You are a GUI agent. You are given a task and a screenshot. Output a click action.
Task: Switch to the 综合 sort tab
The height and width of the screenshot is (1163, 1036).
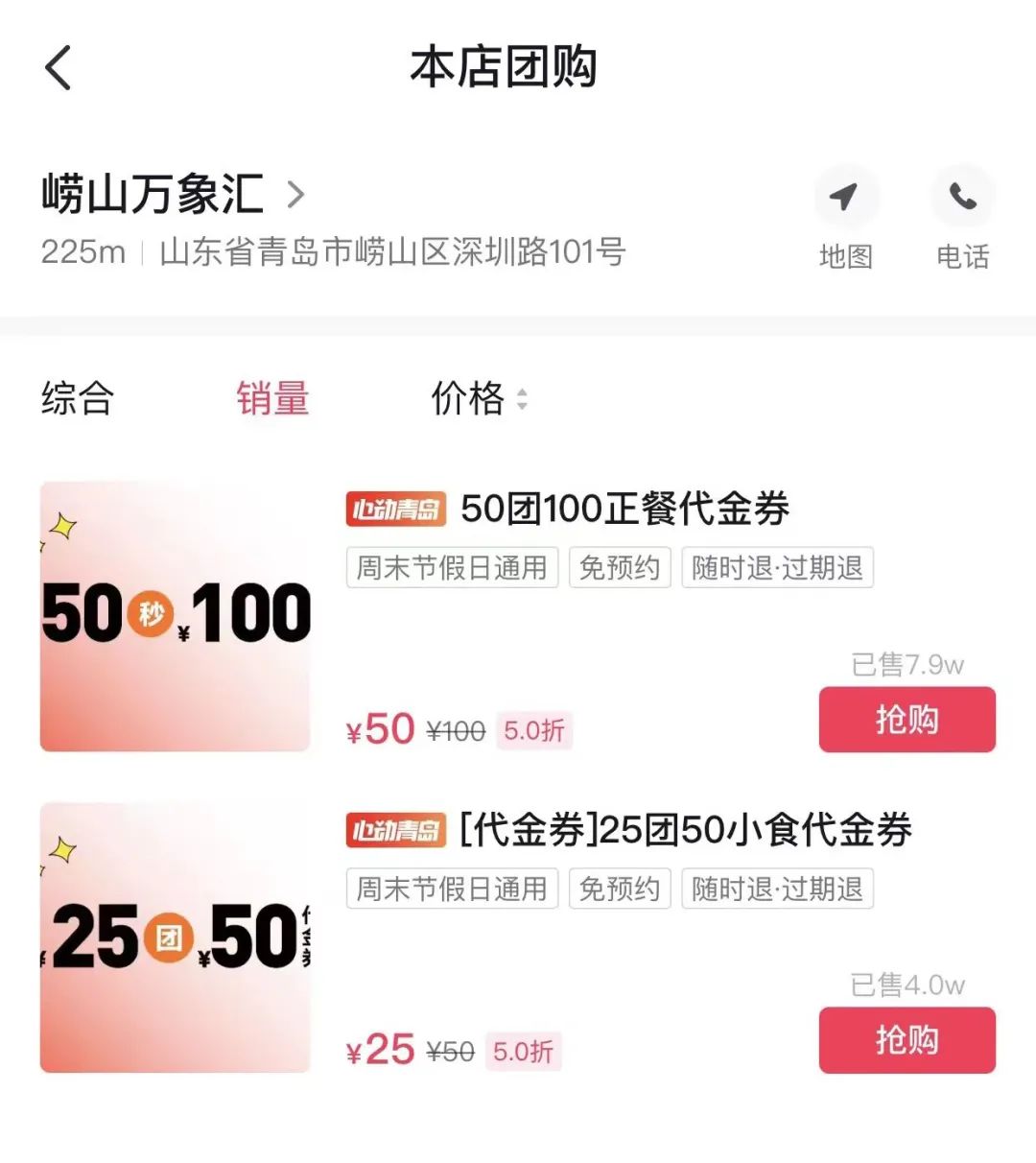78,398
